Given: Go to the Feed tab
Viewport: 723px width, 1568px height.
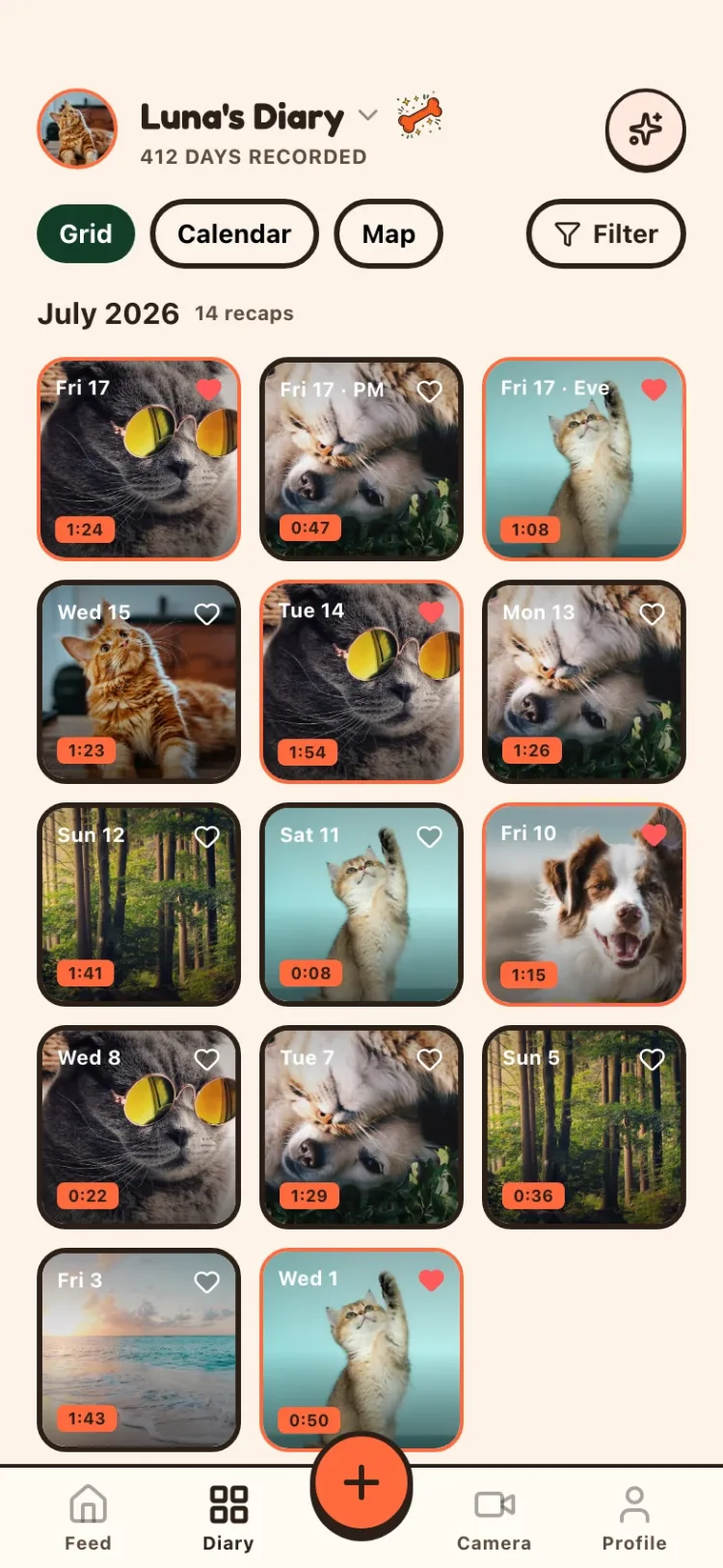Looking at the screenshot, I should (x=88, y=1517).
